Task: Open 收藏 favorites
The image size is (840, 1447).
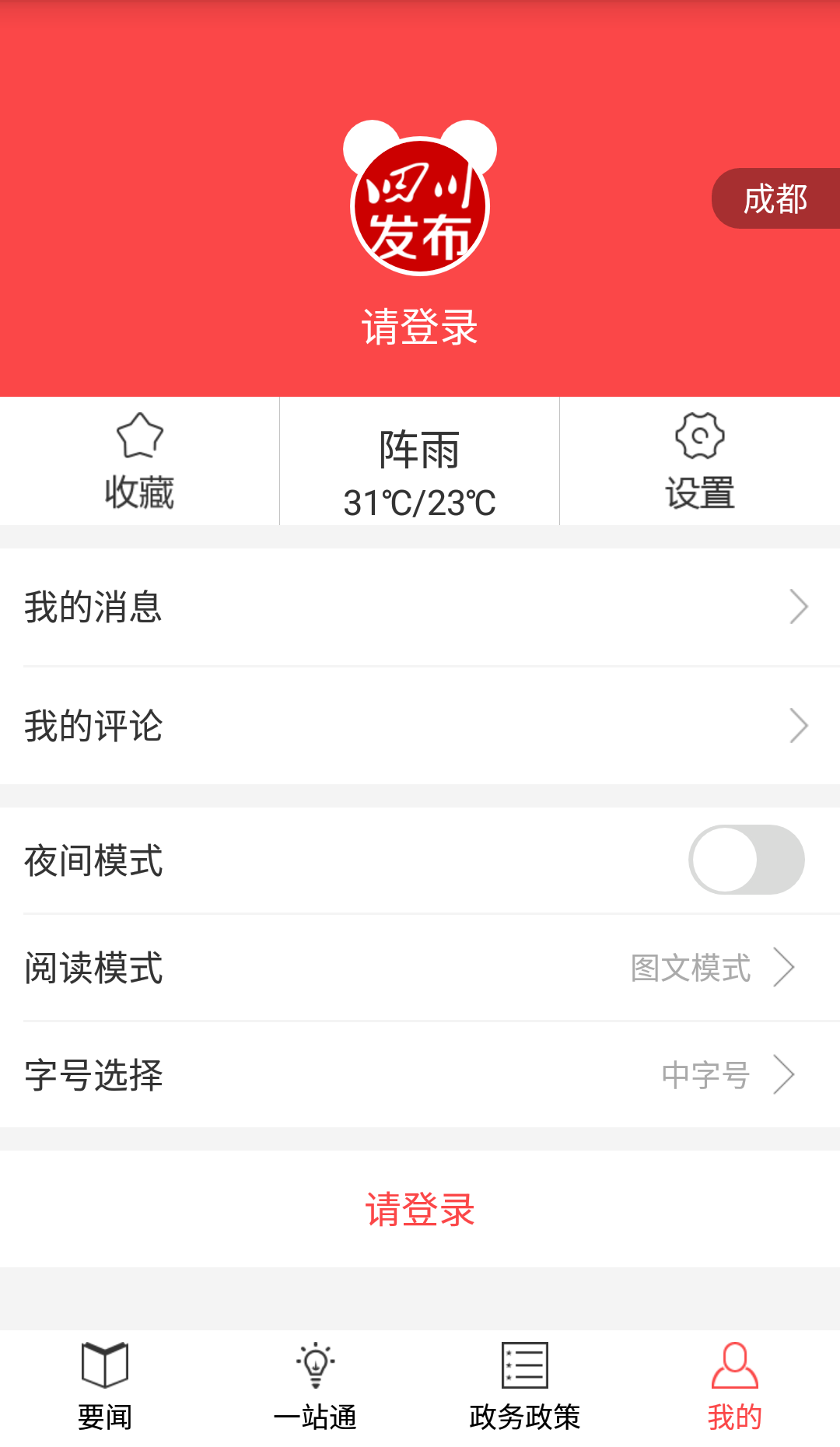Action: tap(140, 461)
